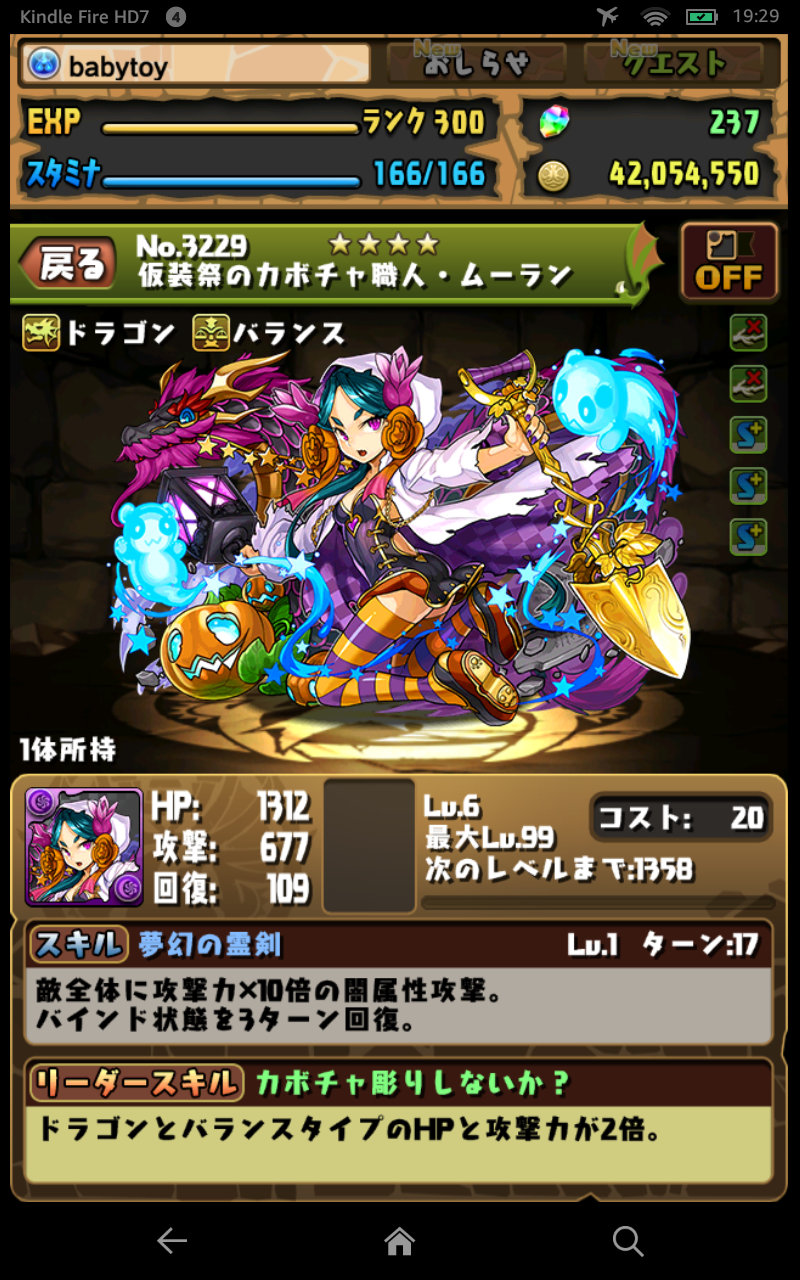
Task: Open the クエスト quest button
Action: 673,64
